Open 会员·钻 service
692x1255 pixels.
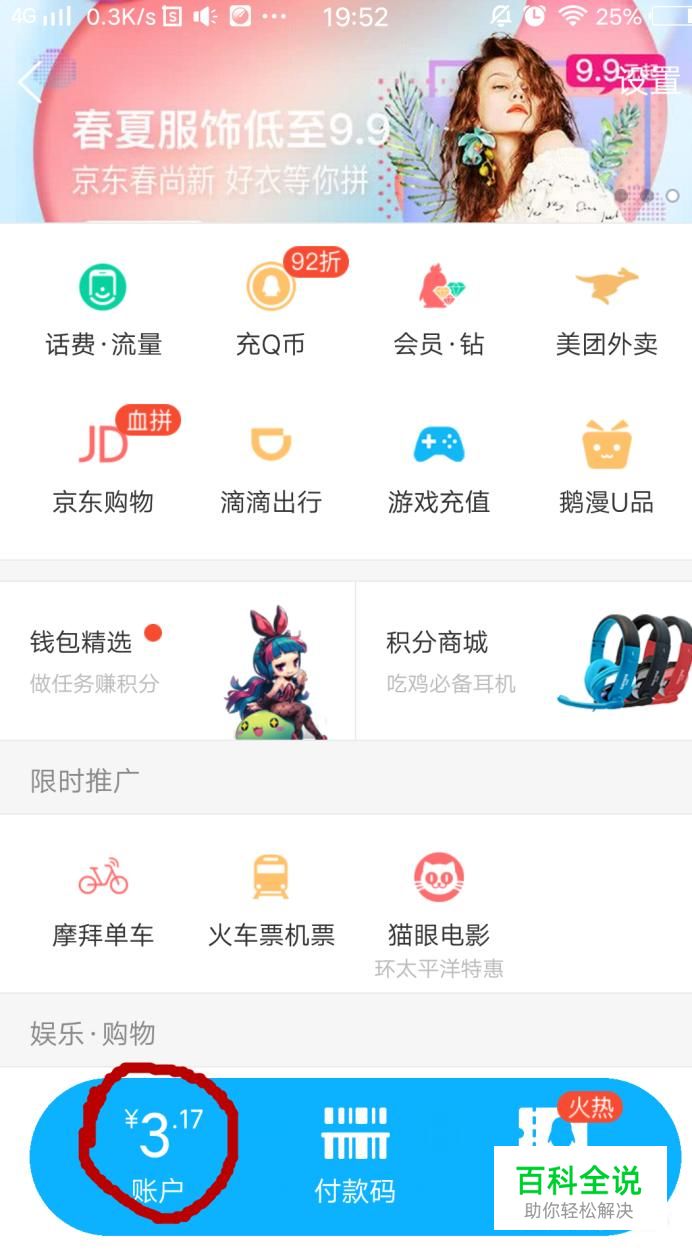pyautogui.click(x=438, y=310)
